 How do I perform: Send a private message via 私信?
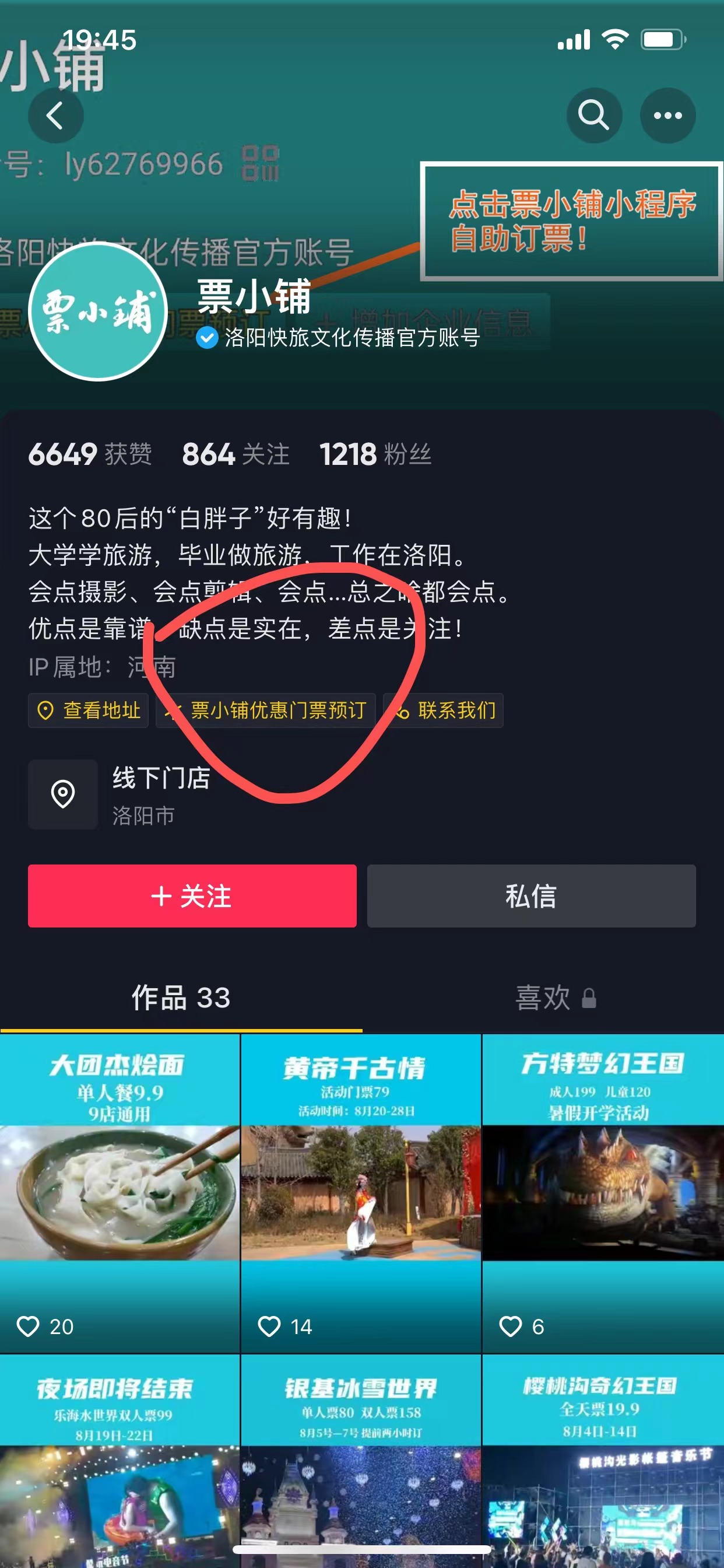[530, 895]
